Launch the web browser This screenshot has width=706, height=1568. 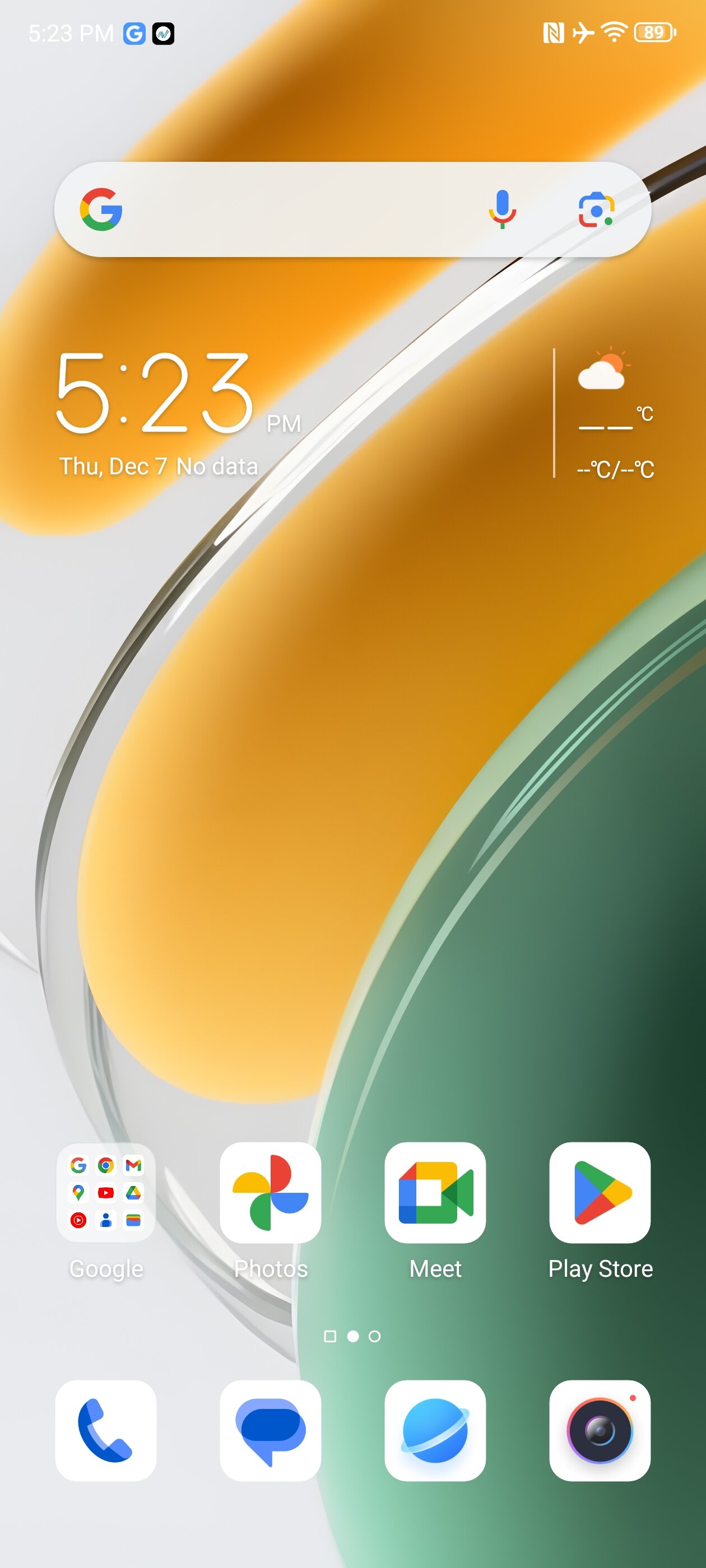pyautogui.click(x=435, y=1430)
